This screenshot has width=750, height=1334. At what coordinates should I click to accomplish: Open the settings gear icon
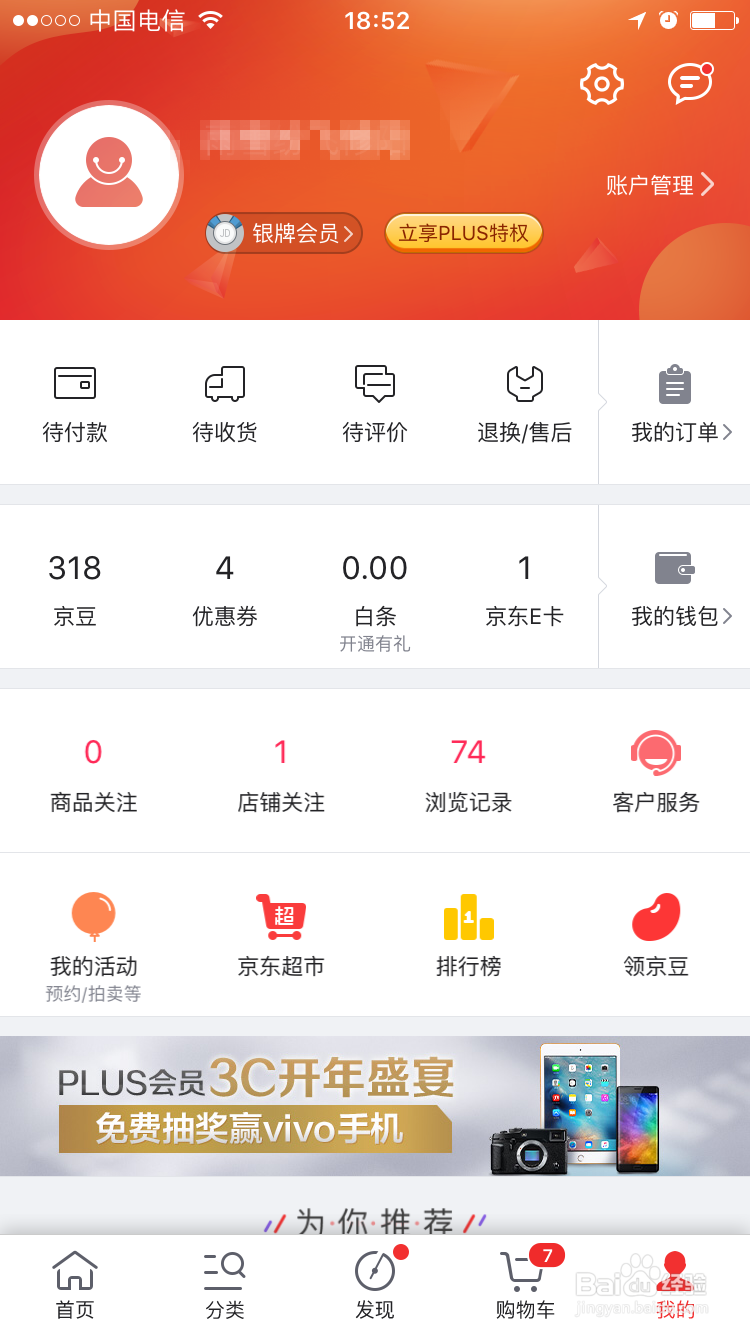coord(600,84)
